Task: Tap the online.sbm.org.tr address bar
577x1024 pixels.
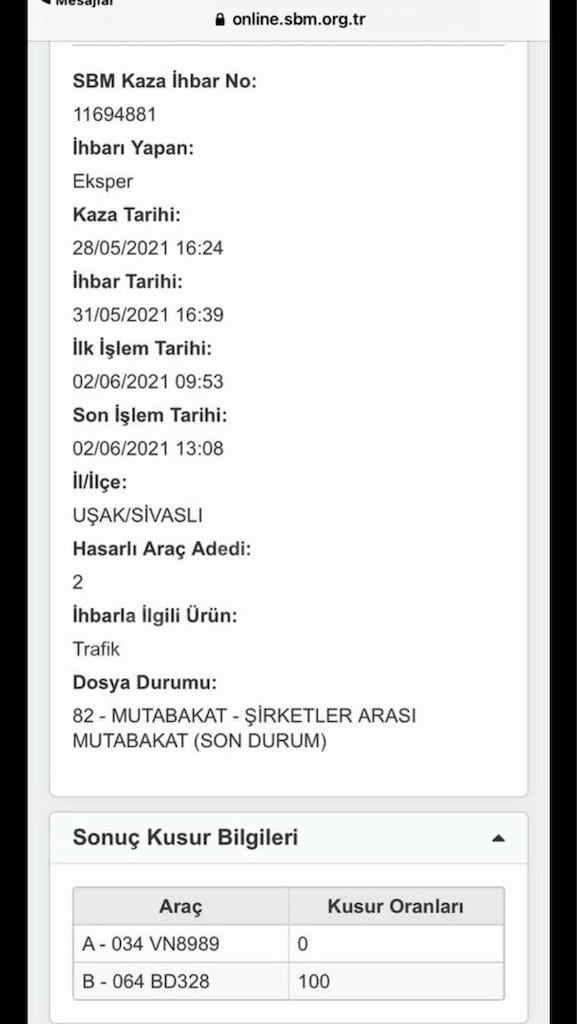Action: 289,19
